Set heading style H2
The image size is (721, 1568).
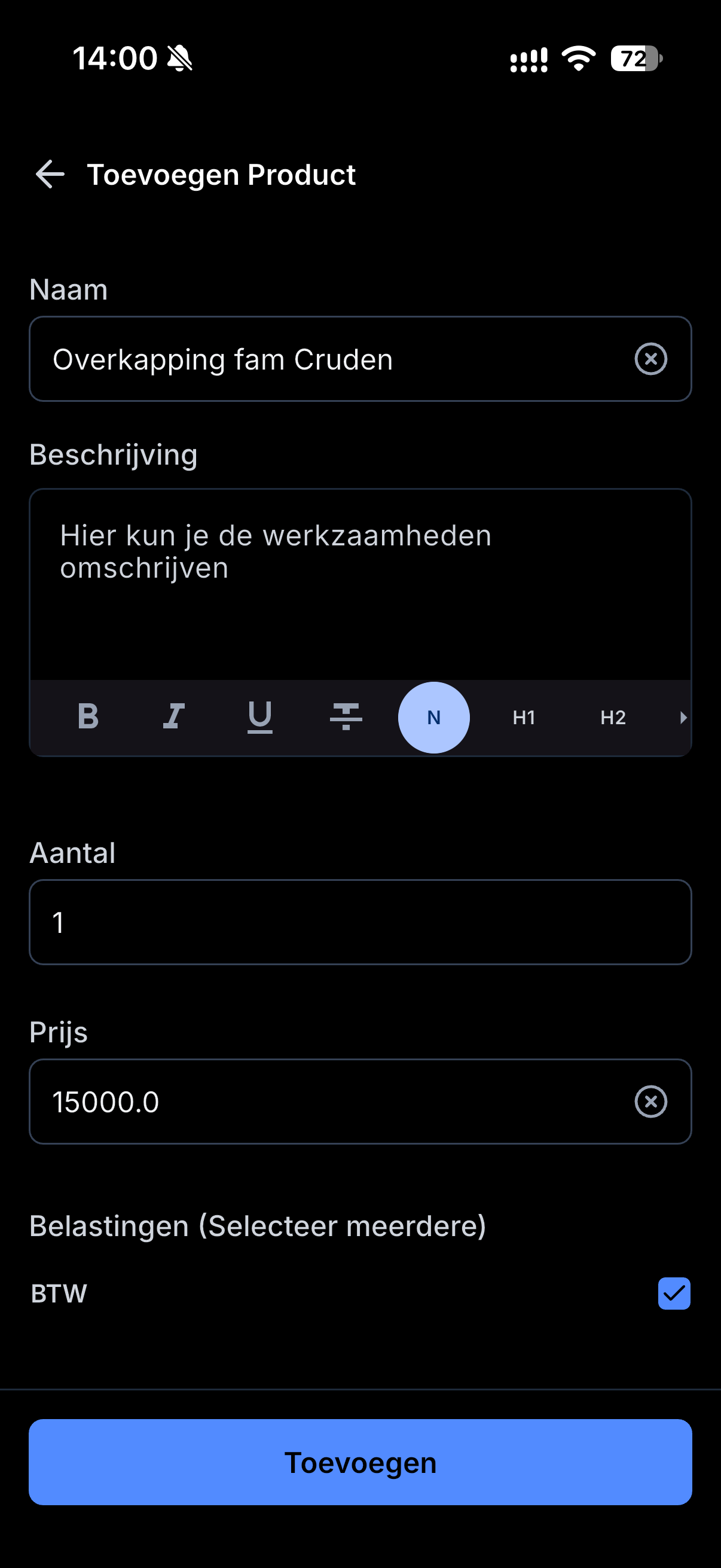pos(613,717)
